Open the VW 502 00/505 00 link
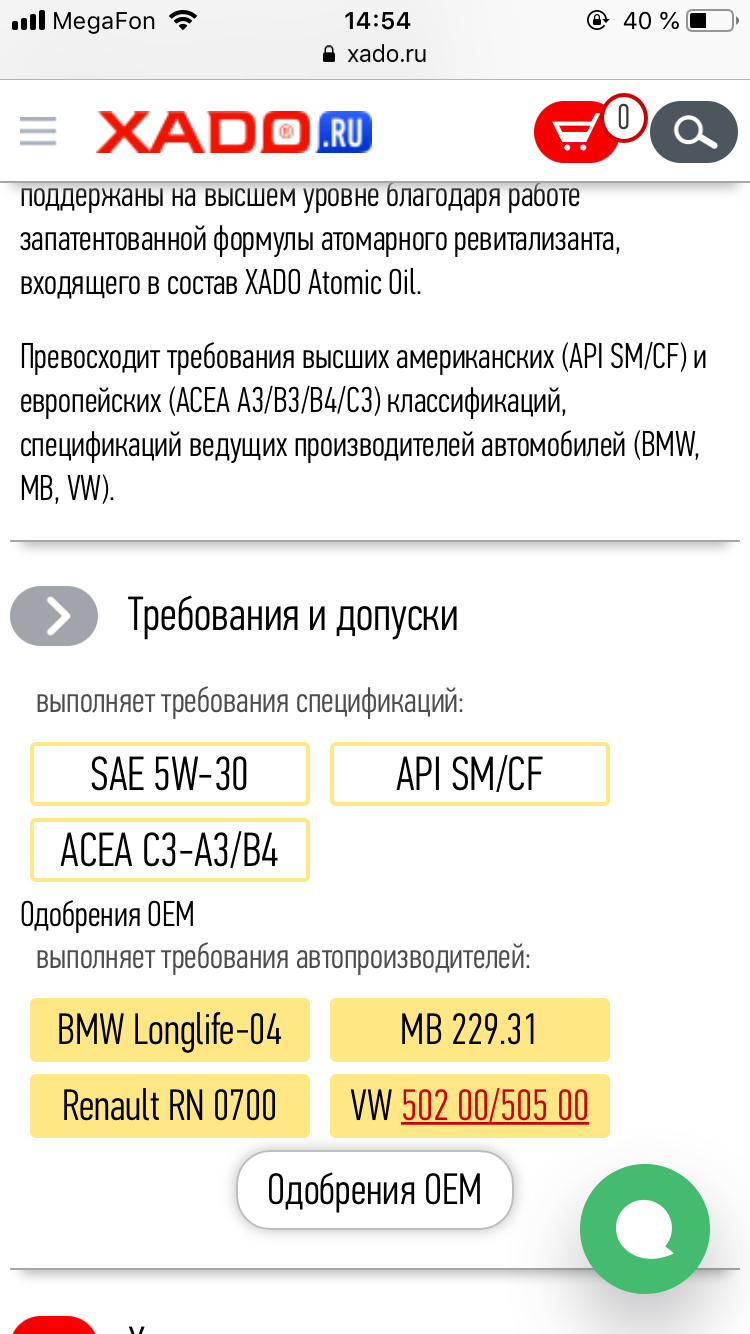Viewport: 750px width, 1334px height. click(x=495, y=1106)
